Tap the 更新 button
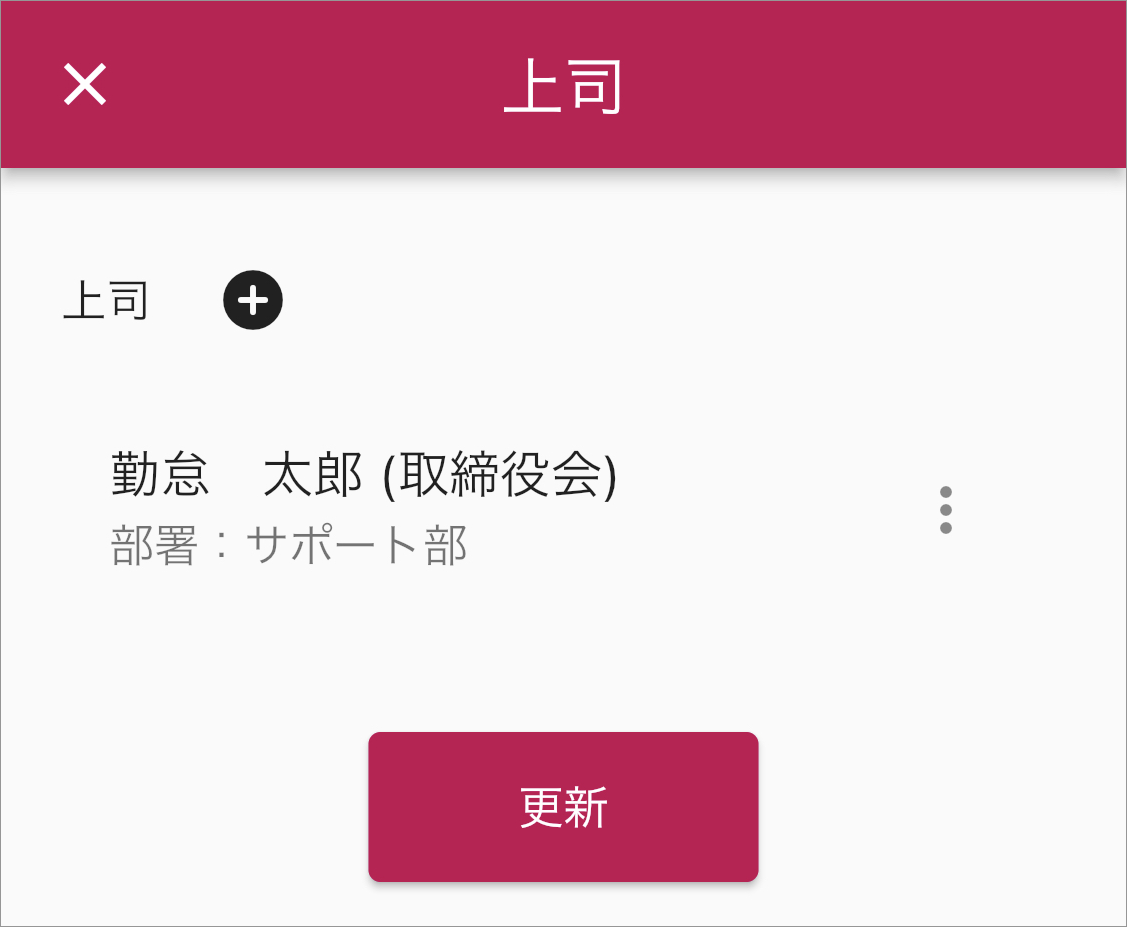This screenshot has width=1127, height=927. click(x=563, y=807)
